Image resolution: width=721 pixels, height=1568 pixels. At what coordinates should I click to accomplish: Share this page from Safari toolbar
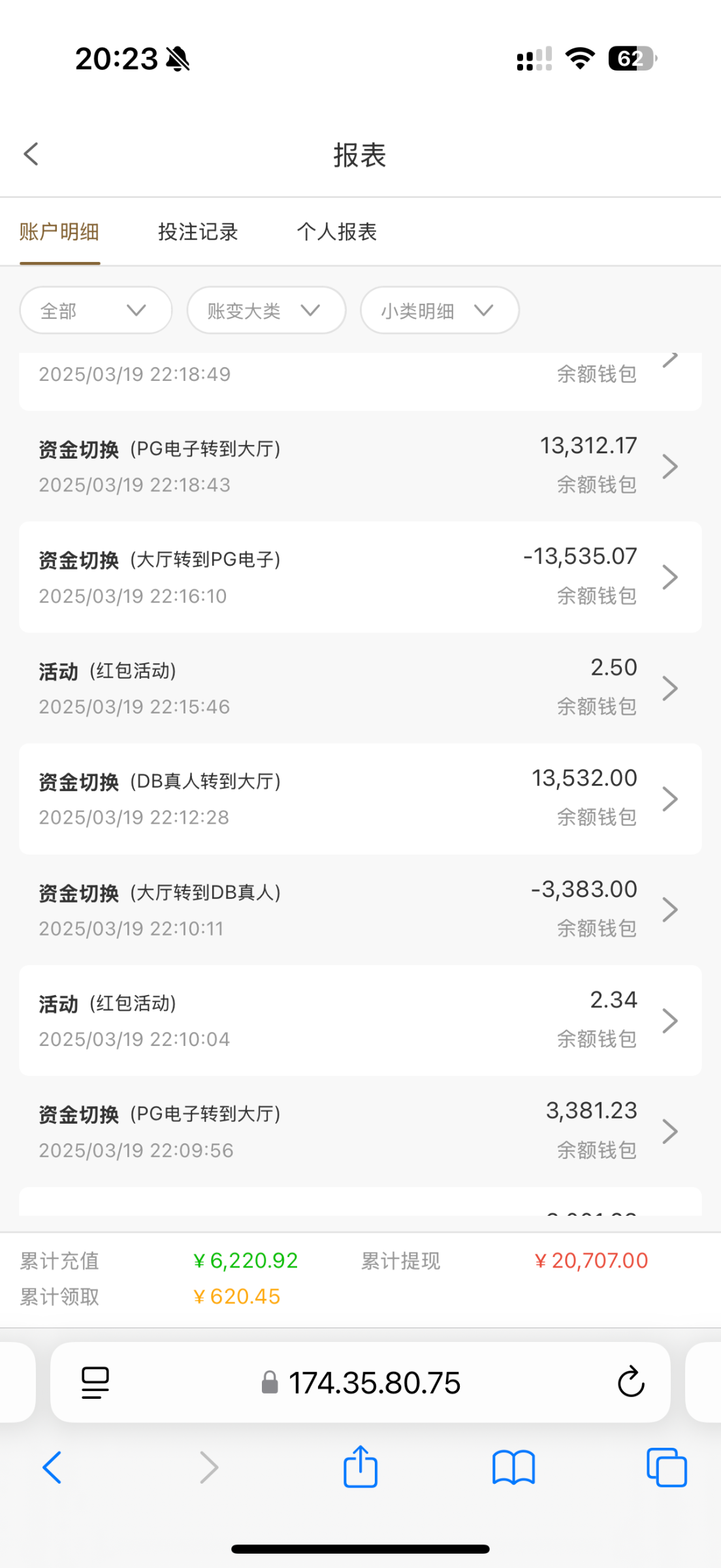click(x=360, y=1467)
